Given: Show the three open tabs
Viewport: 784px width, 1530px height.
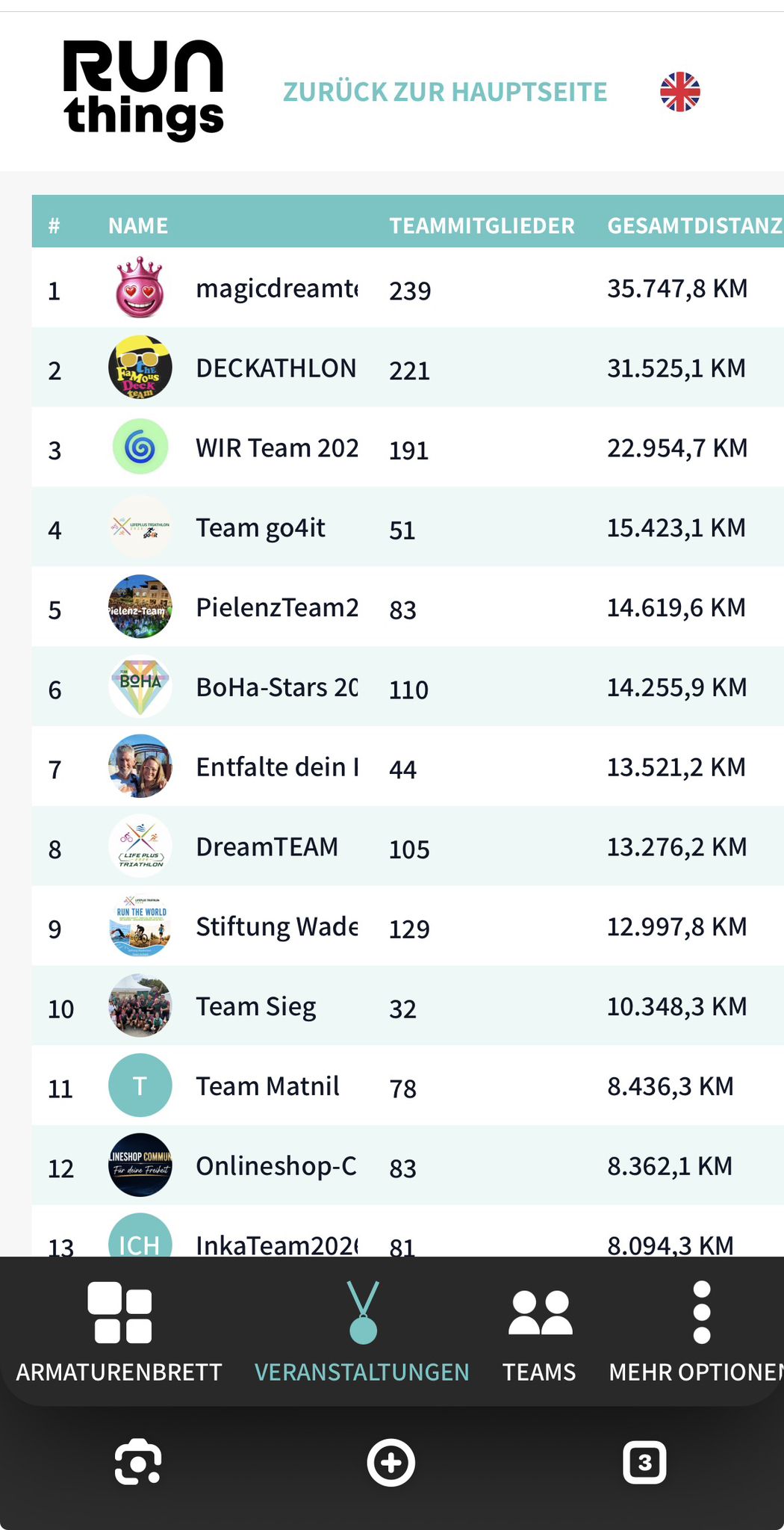Looking at the screenshot, I should pyautogui.click(x=644, y=1462).
